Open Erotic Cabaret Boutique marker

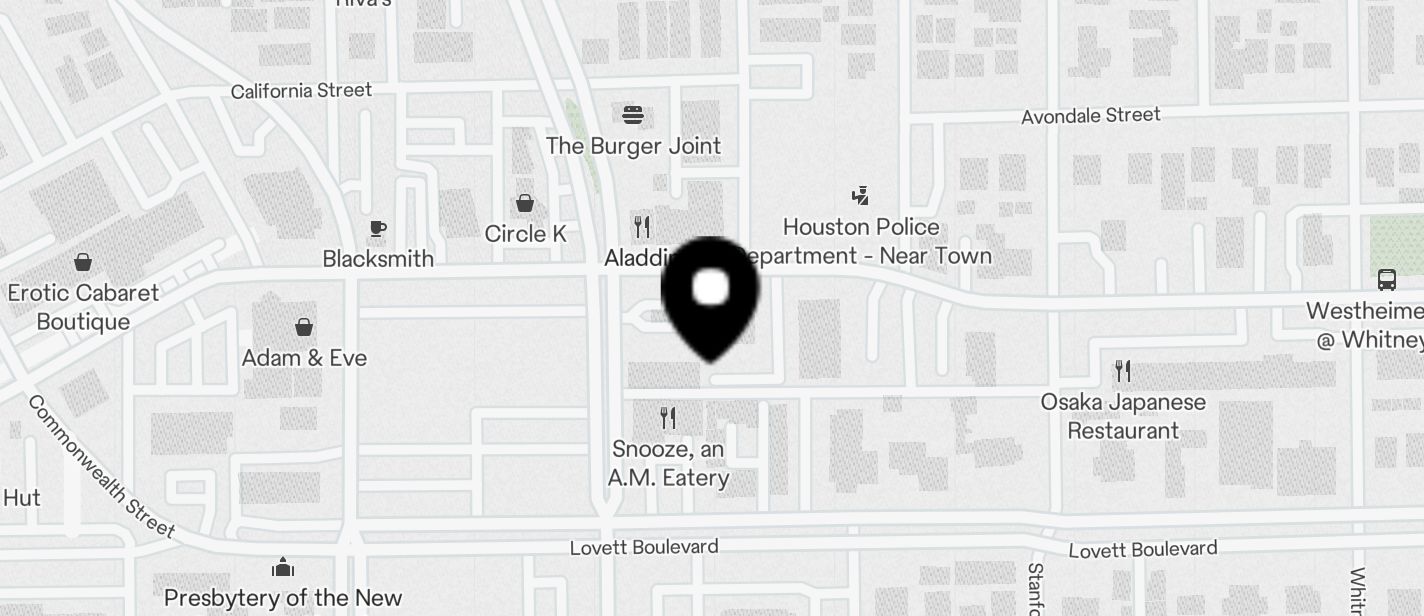coord(83,263)
